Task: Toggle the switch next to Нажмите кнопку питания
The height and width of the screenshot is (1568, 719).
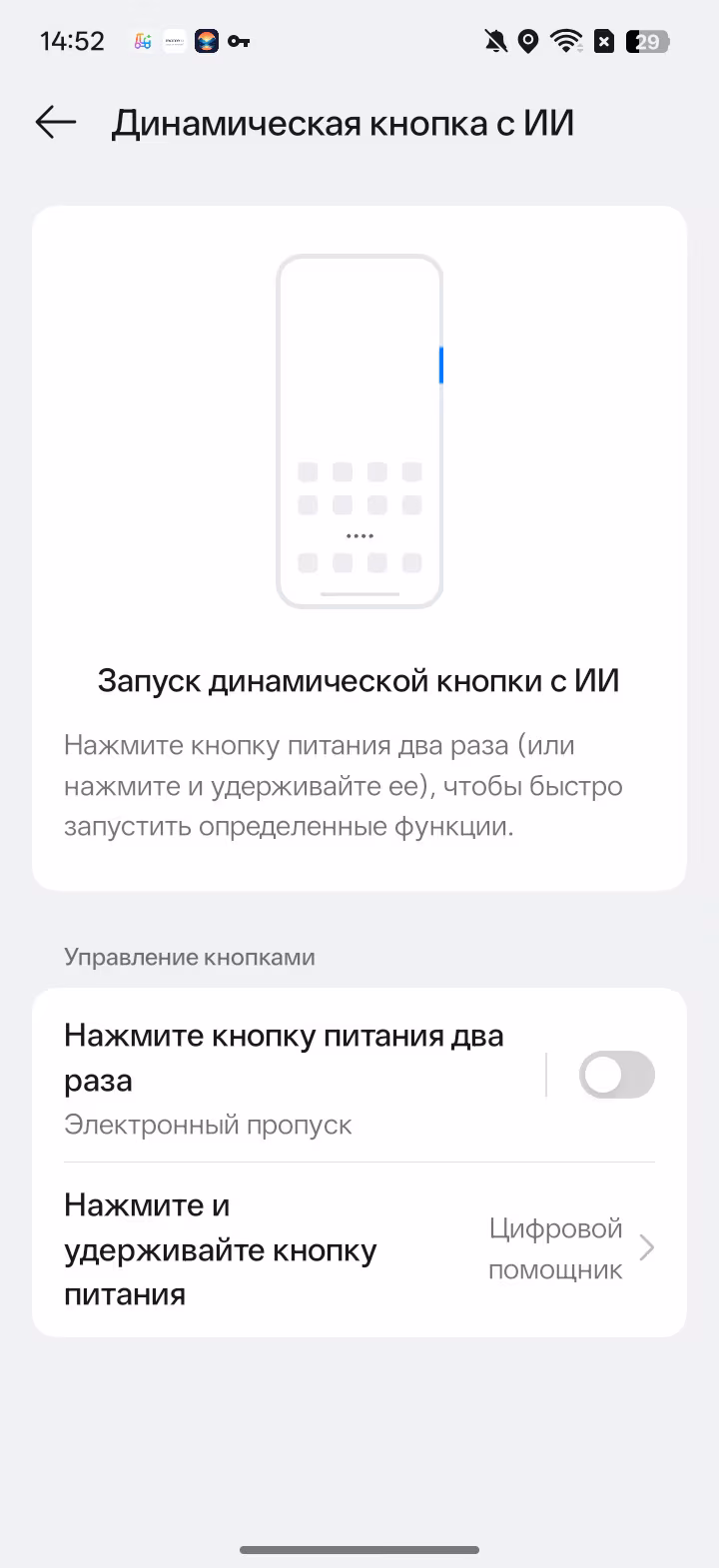Action: click(616, 1074)
